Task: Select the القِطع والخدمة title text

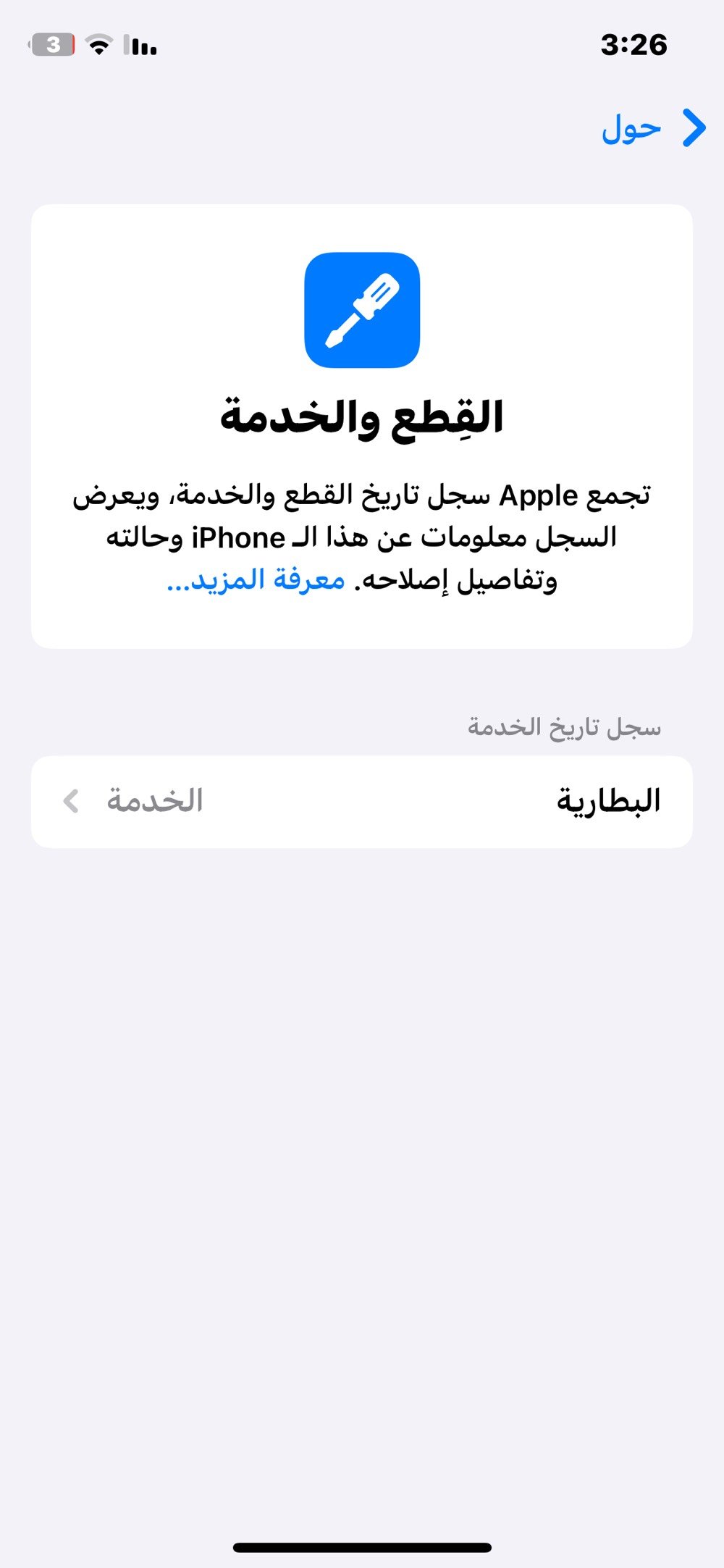Action: point(362,415)
